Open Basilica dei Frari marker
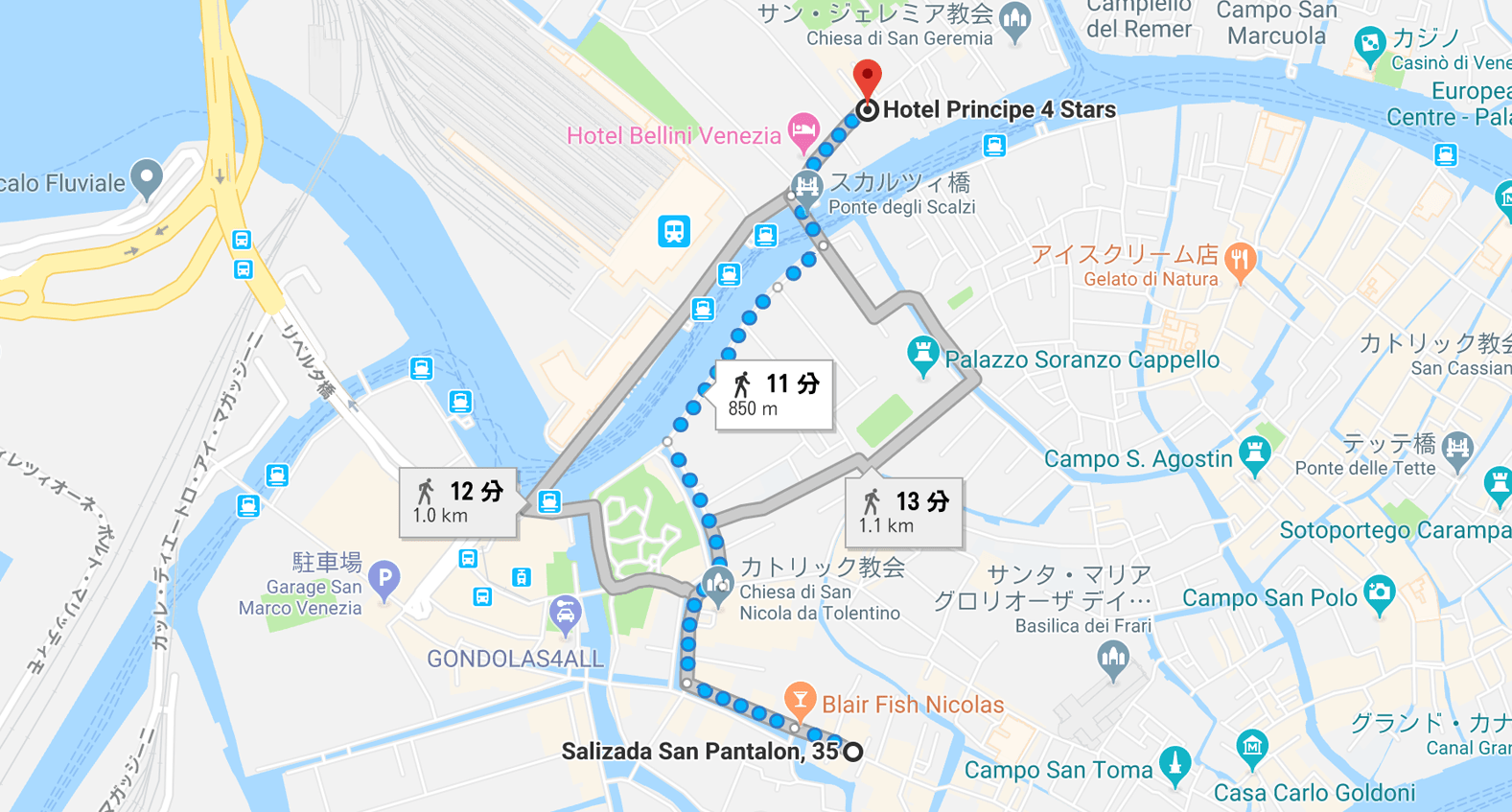The image size is (1512, 812). point(1113,658)
